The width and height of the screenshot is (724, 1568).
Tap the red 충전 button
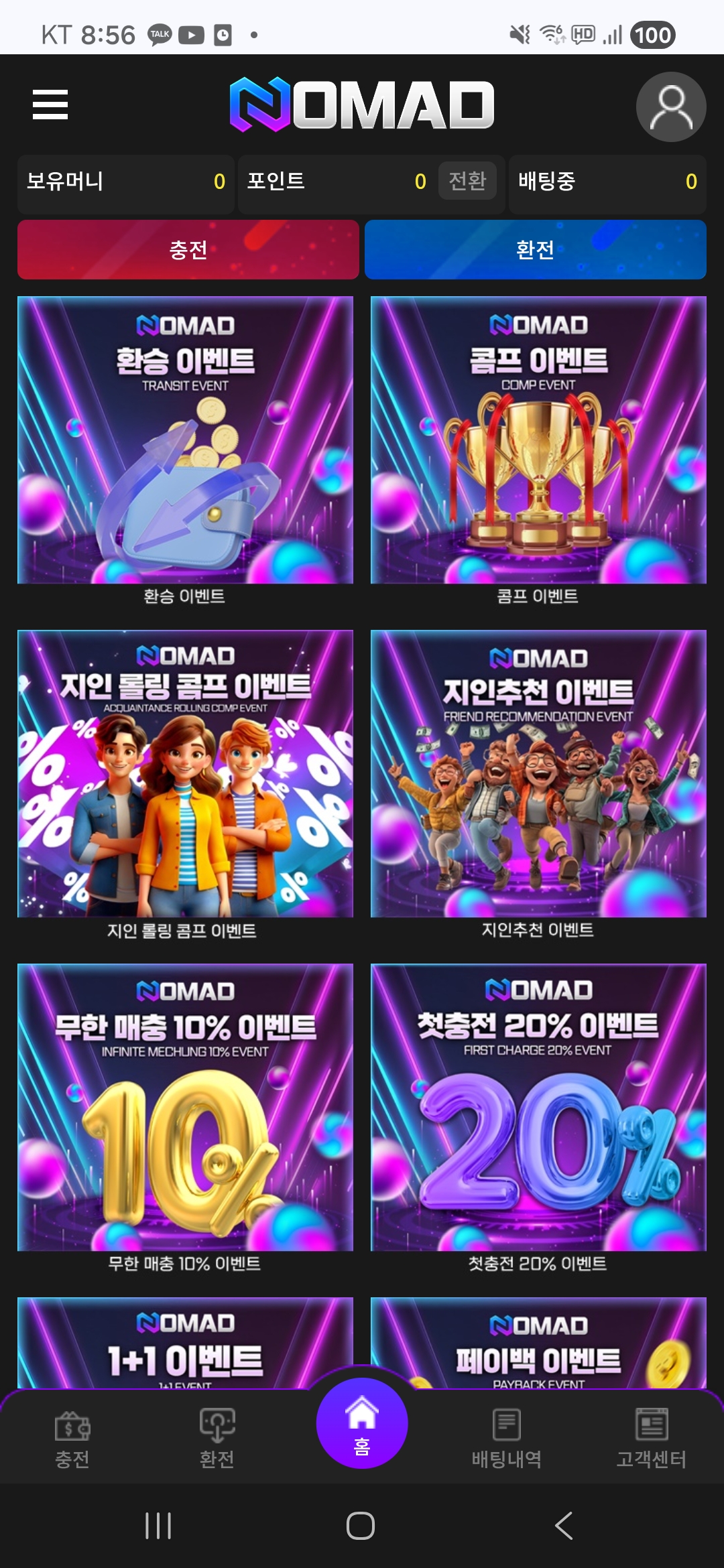188,250
